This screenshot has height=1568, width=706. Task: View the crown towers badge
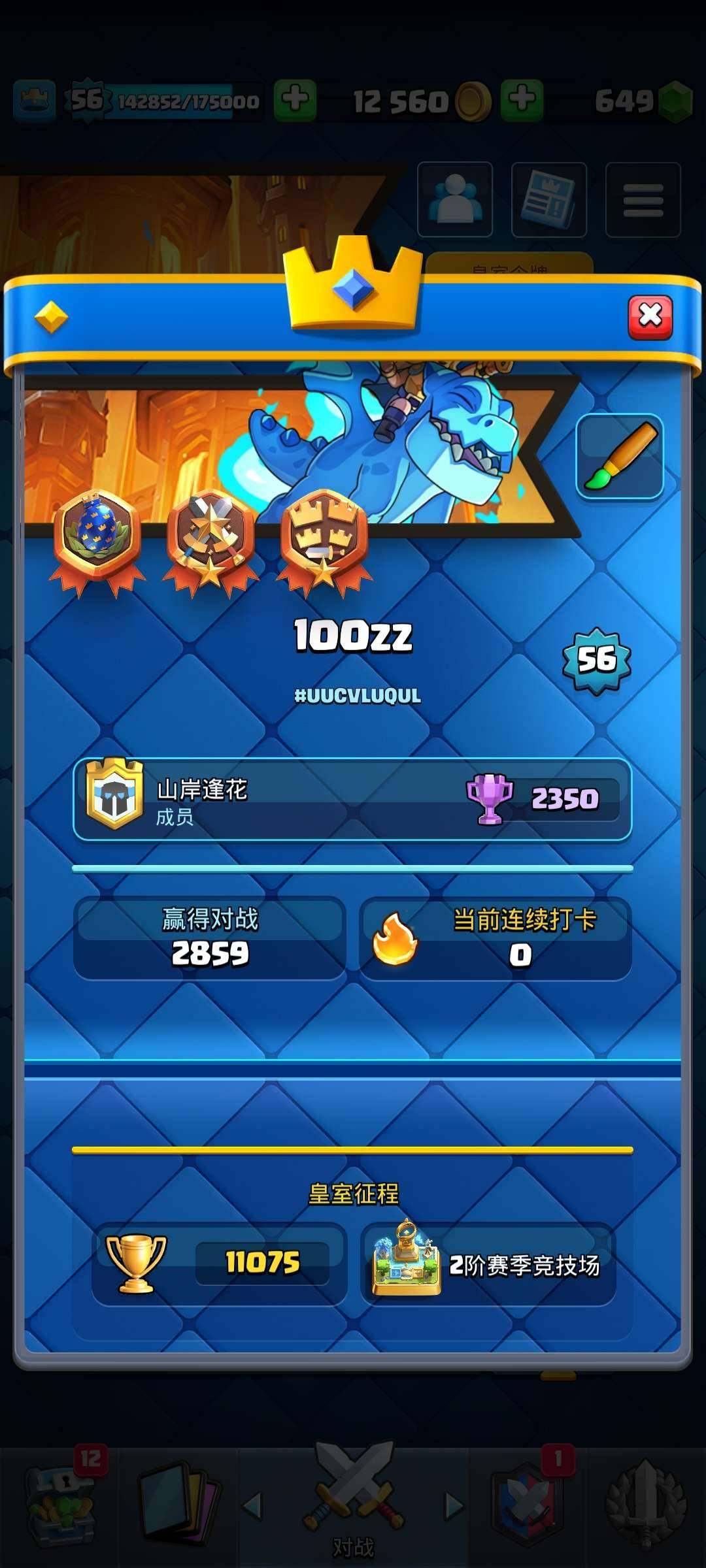point(324,537)
